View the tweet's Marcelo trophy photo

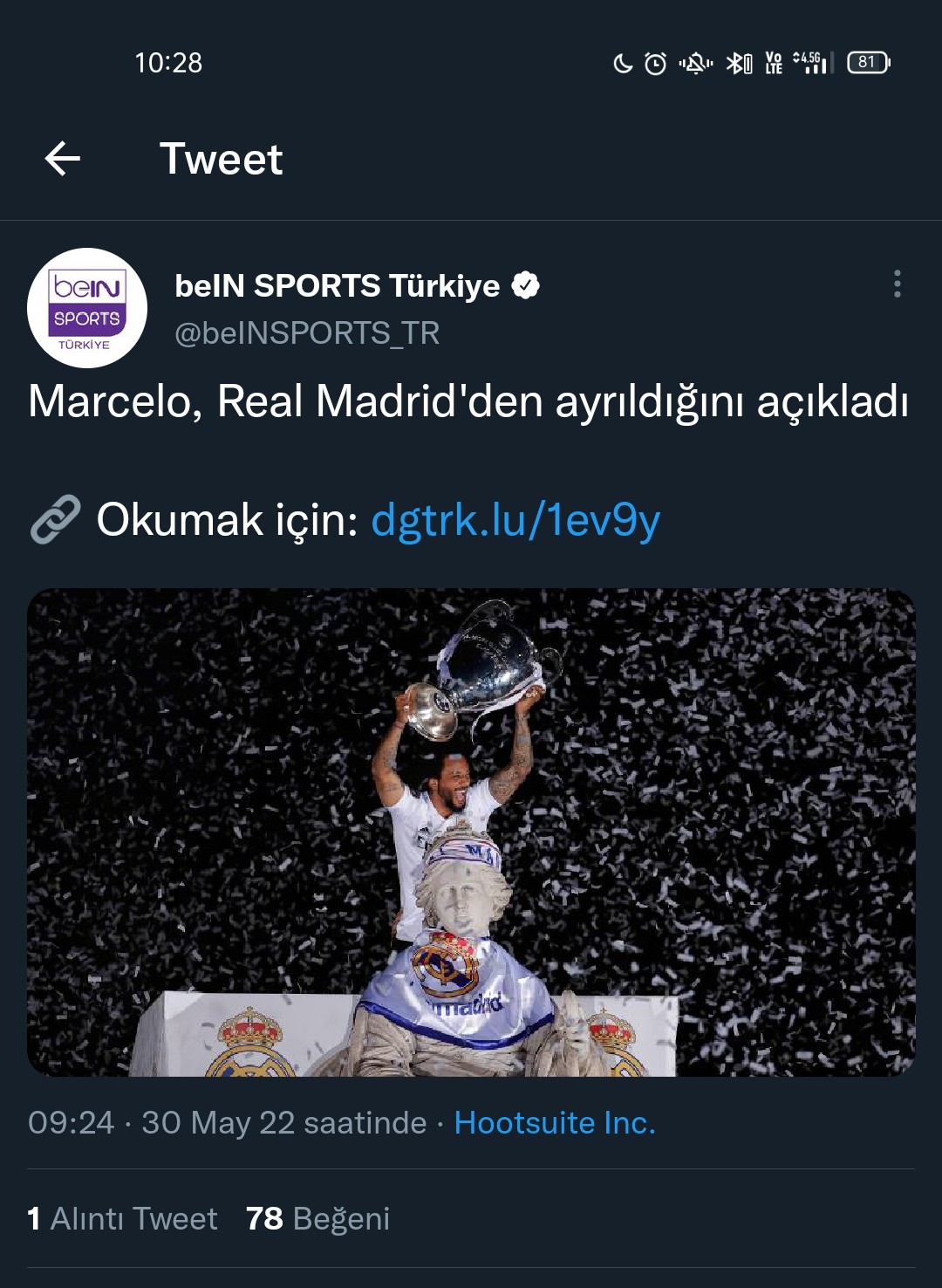click(x=471, y=832)
